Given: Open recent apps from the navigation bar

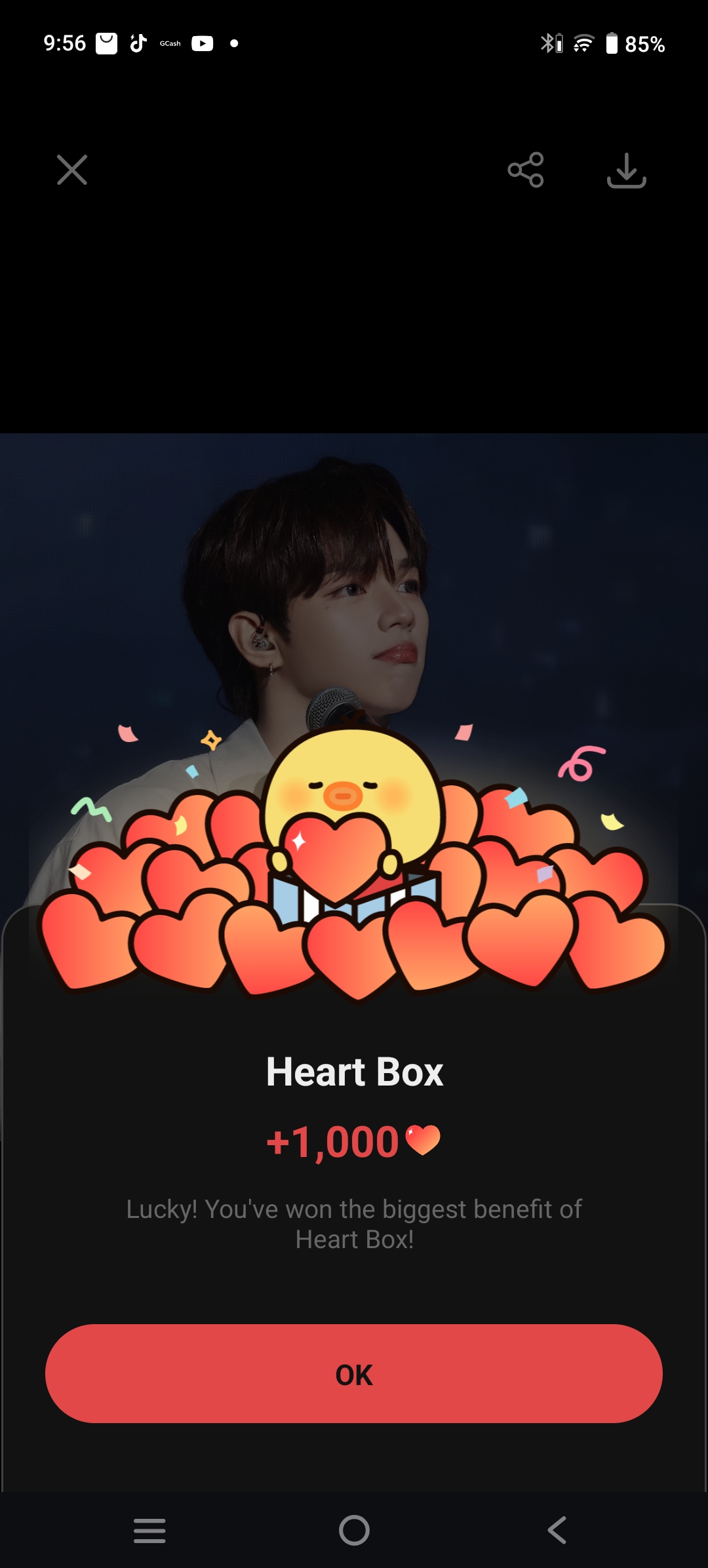Looking at the screenshot, I should point(149,1531).
